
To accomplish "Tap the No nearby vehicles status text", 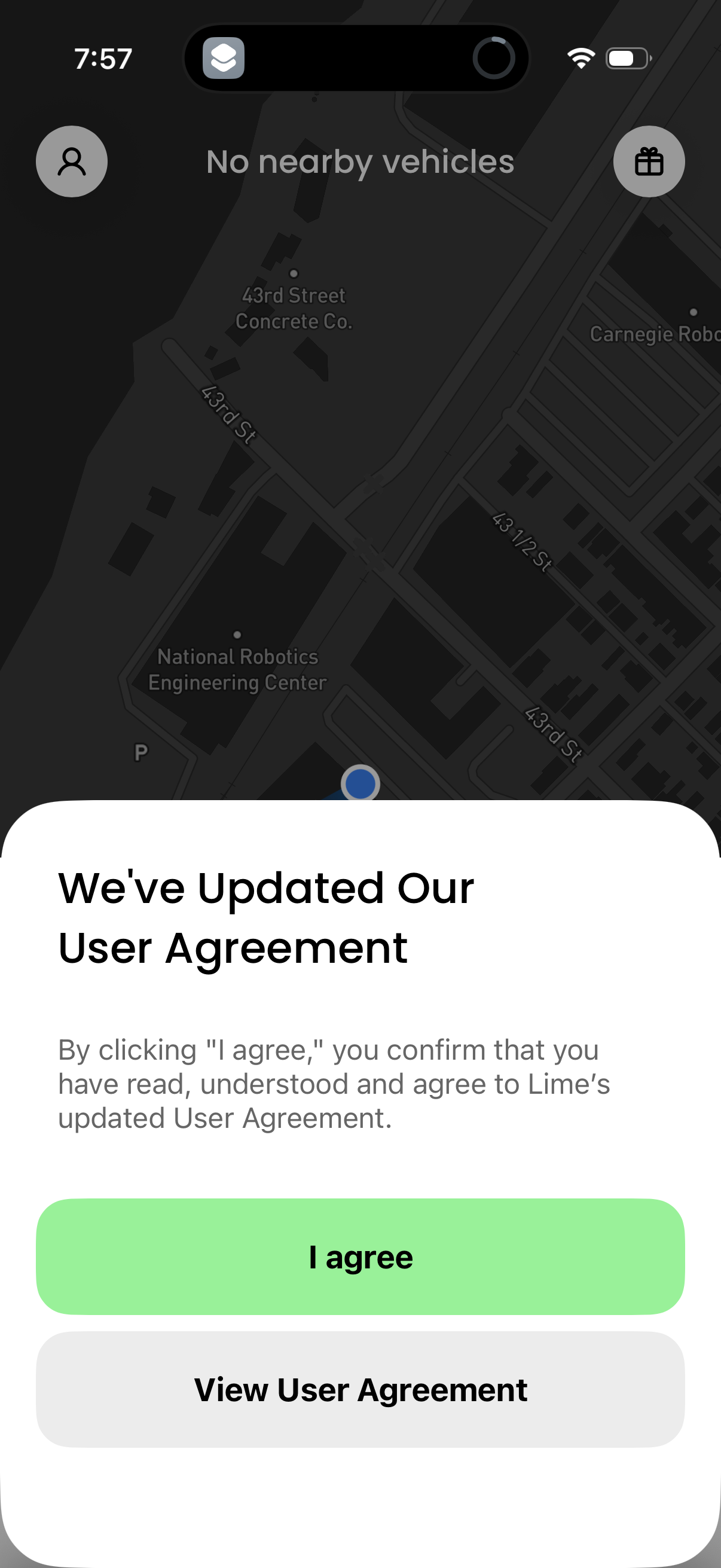I will click(360, 161).
